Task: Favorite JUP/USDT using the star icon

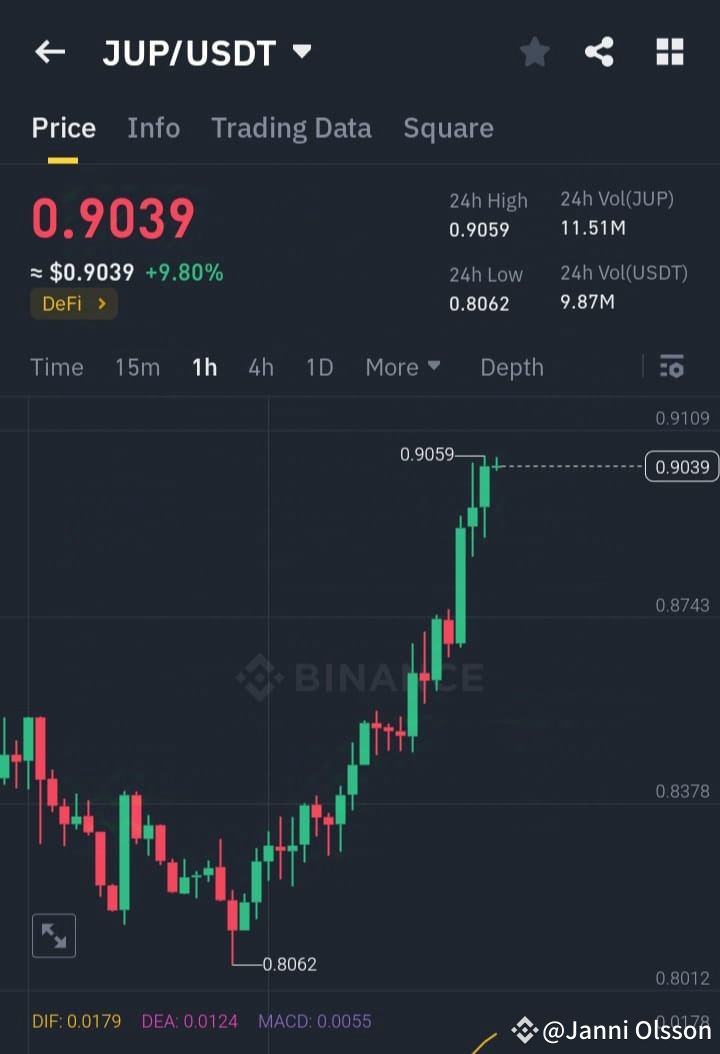Action: 534,52
